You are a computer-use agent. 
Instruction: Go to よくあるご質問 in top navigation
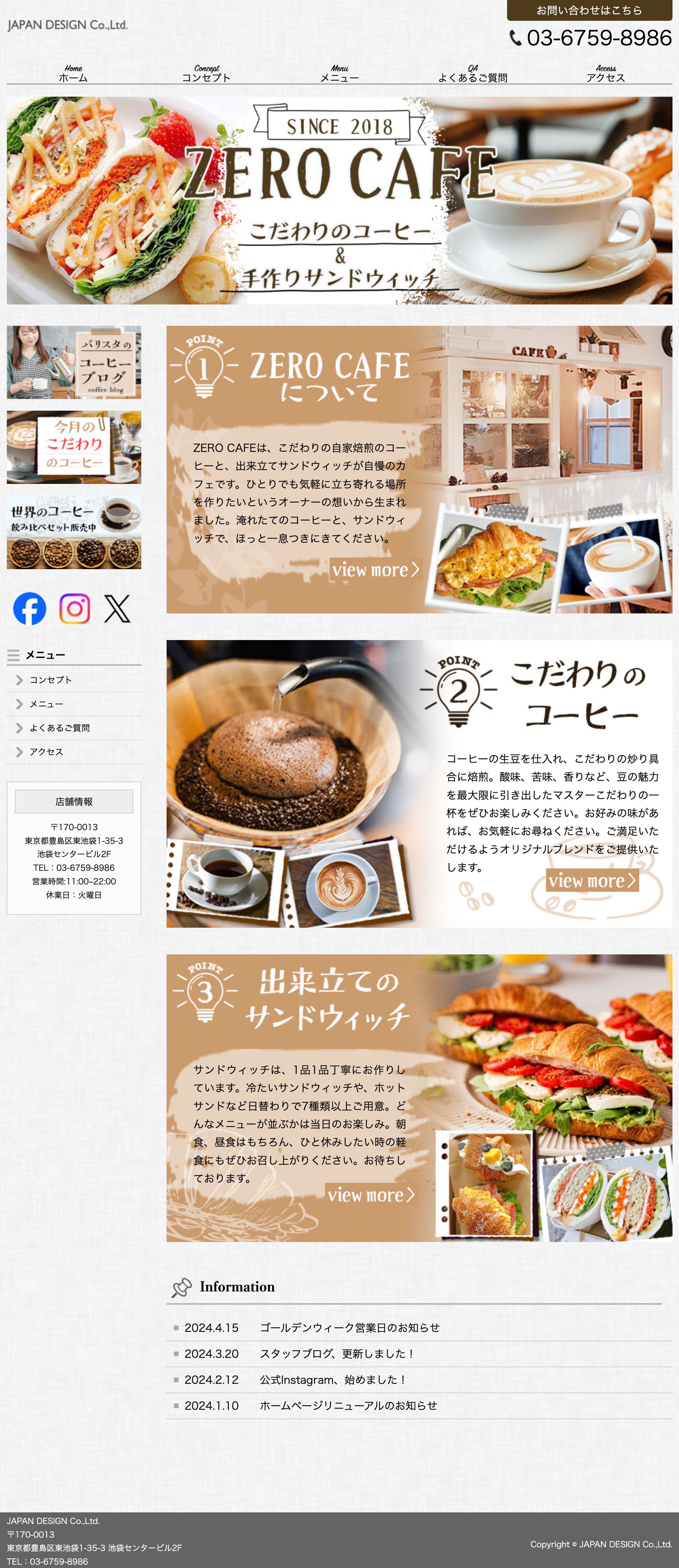(473, 74)
